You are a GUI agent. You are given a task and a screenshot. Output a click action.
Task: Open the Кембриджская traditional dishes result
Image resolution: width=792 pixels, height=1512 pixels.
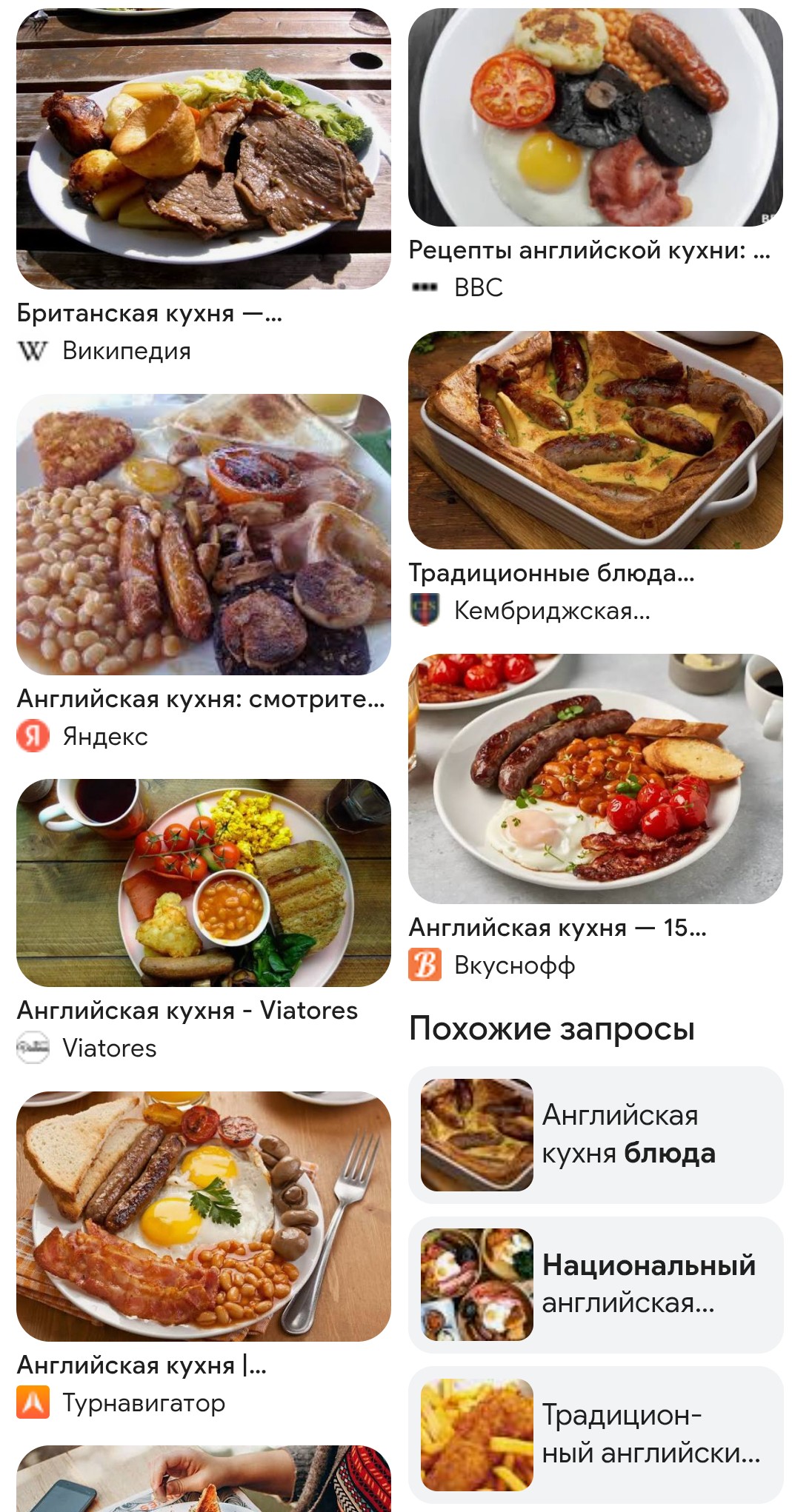[x=595, y=440]
